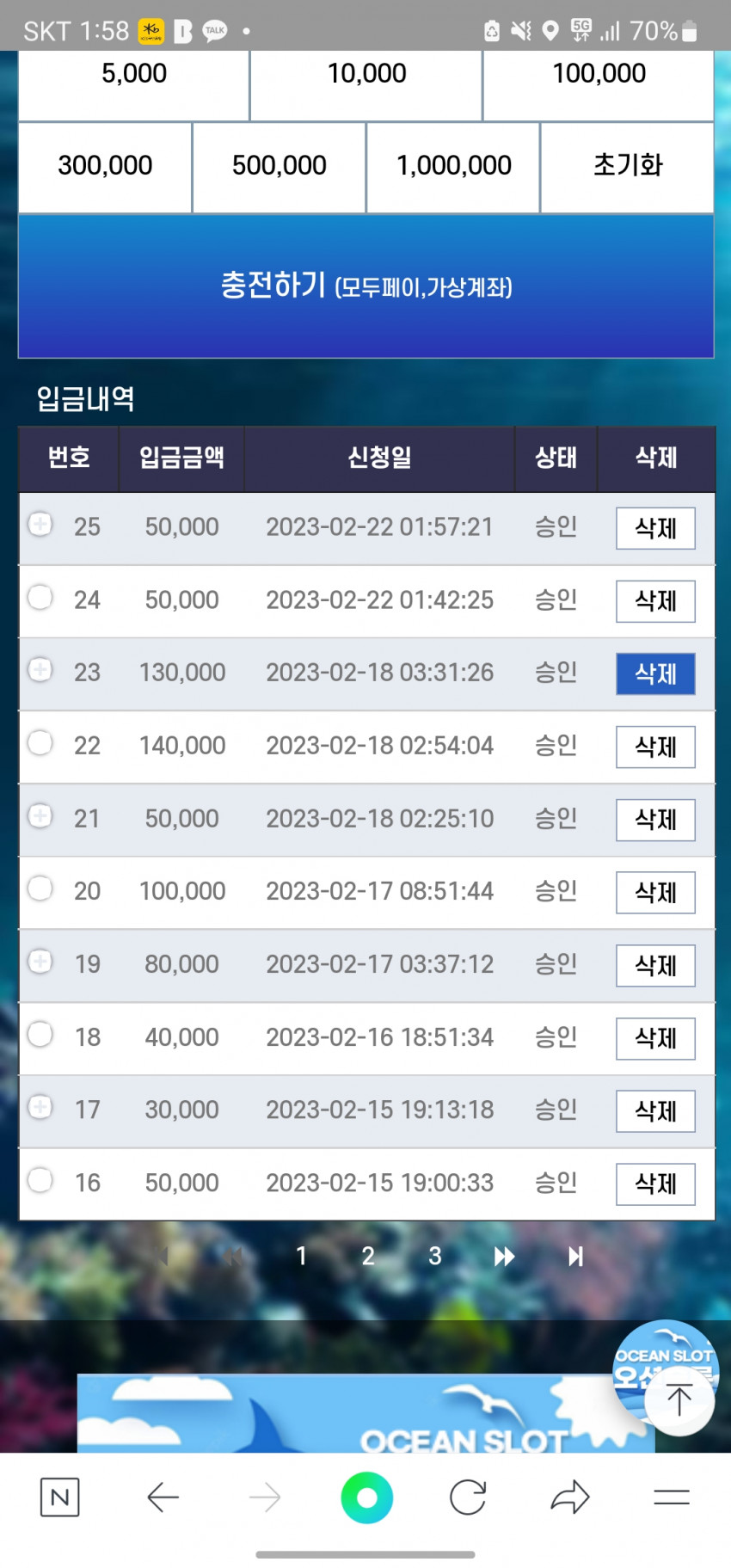Reload the page in the browser
731x1568 pixels.
pyautogui.click(x=468, y=1497)
